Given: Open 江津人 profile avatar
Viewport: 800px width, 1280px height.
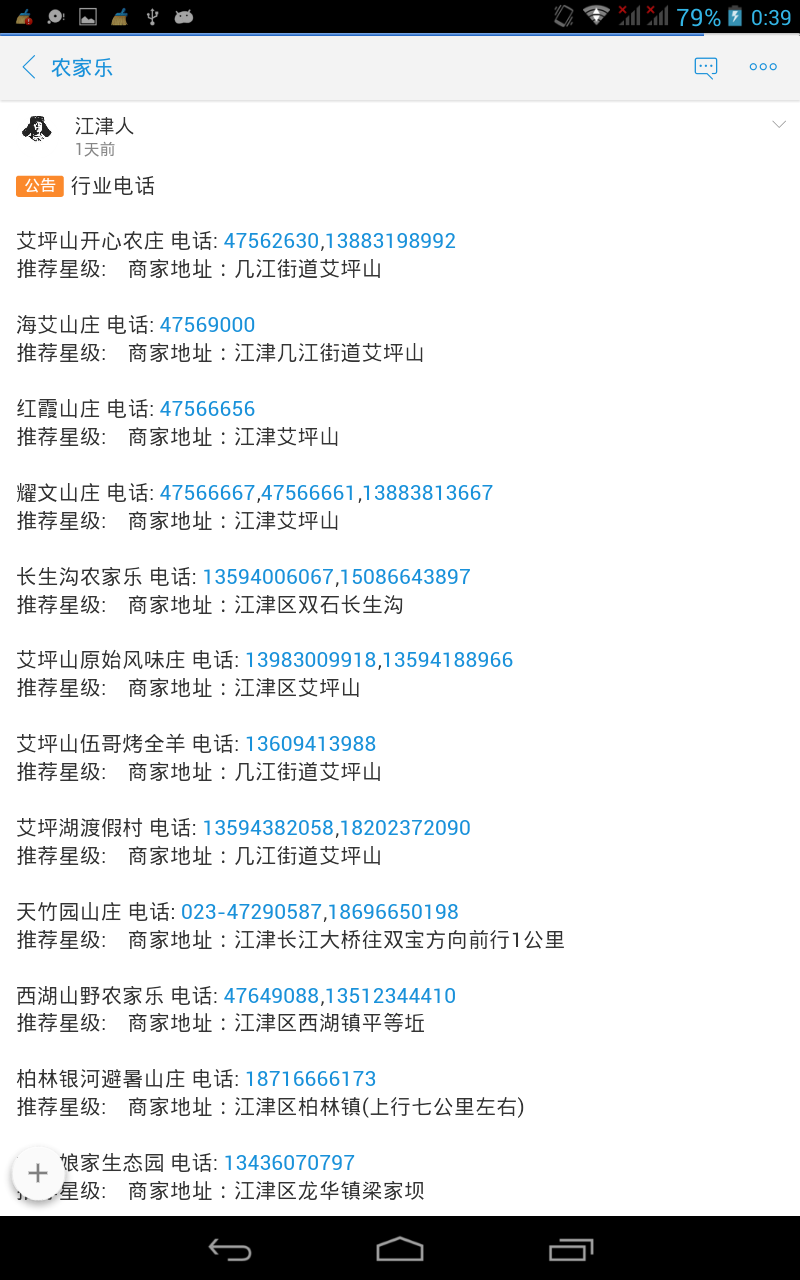Looking at the screenshot, I should [x=37, y=129].
